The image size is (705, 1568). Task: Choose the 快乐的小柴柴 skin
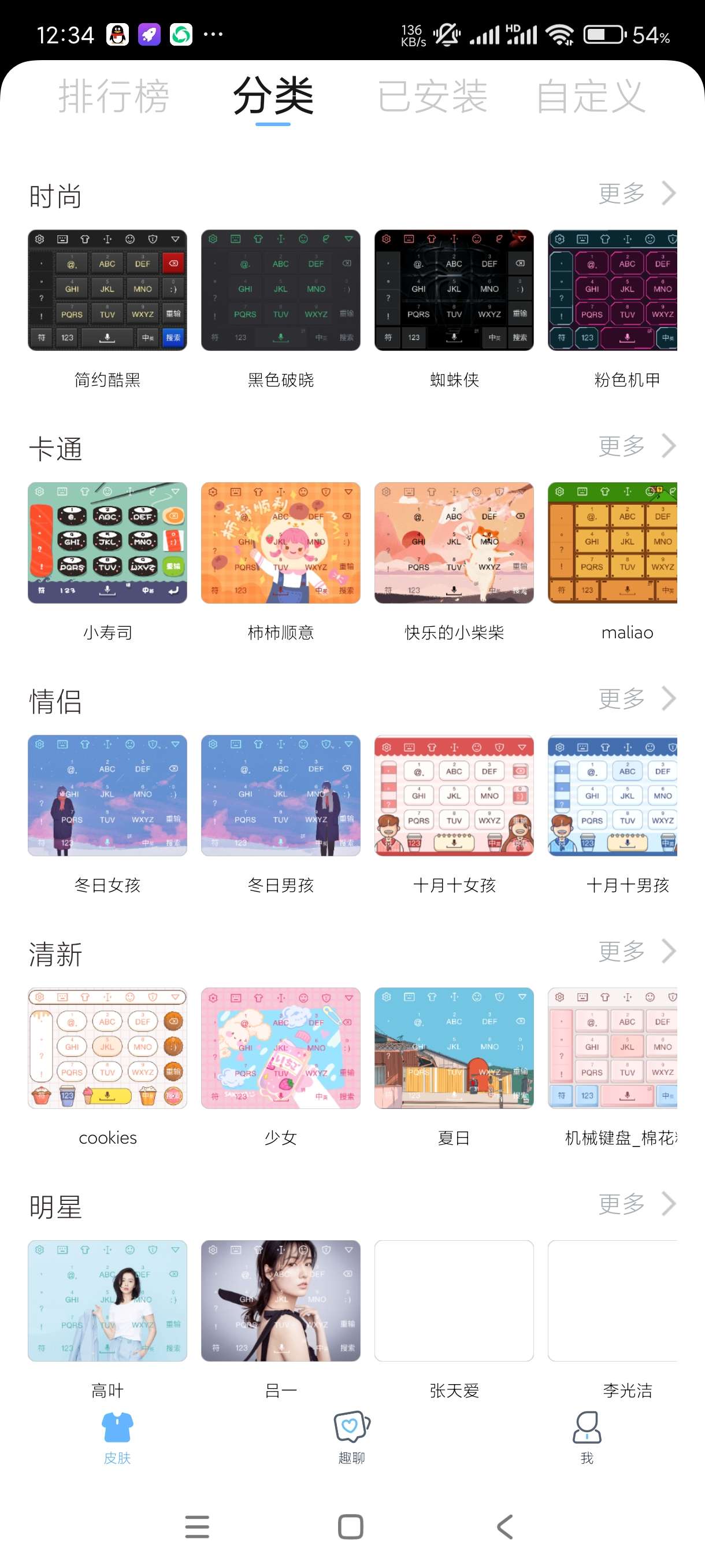tap(454, 543)
